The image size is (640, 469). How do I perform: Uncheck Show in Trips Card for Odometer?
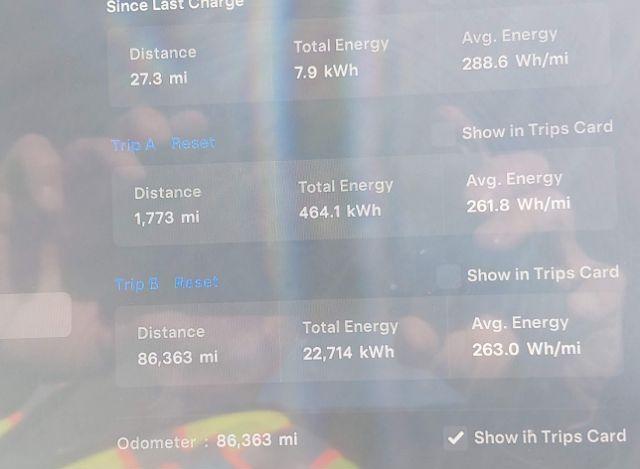[455, 437]
